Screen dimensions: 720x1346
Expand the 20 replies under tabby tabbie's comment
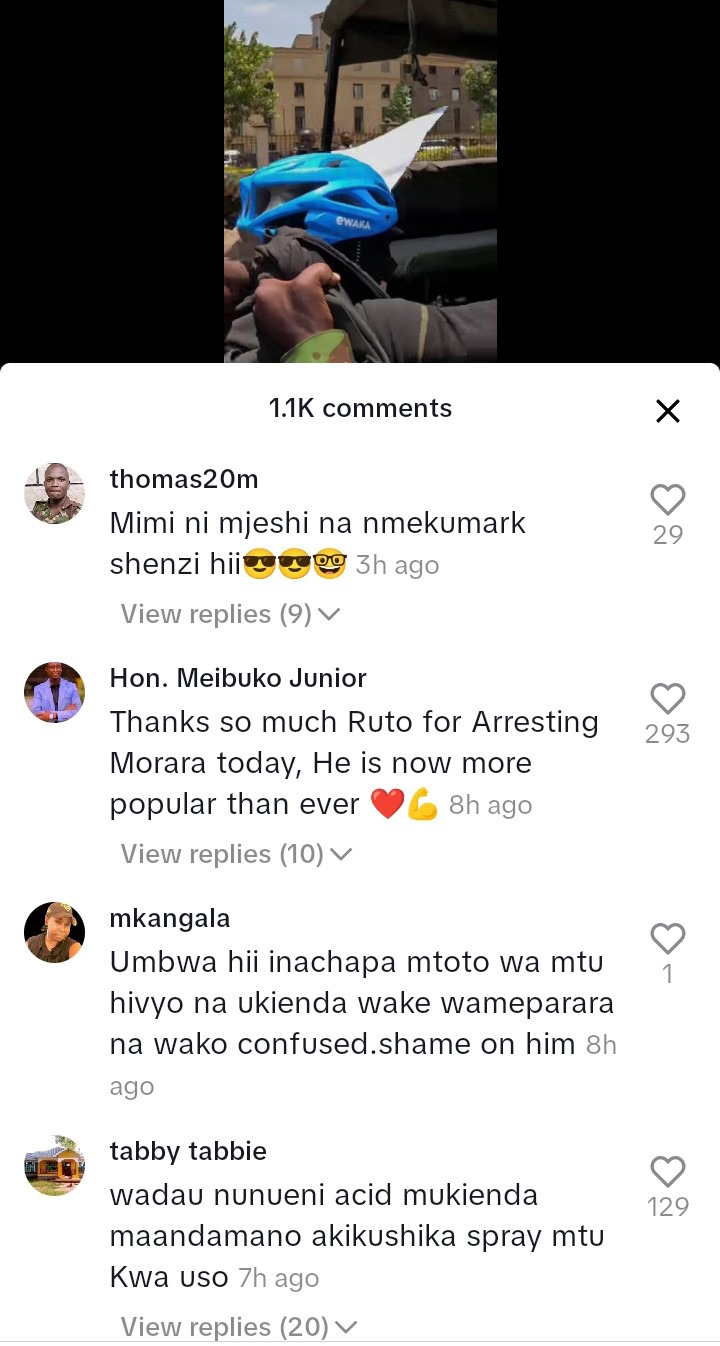pyautogui.click(x=238, y=1327)
